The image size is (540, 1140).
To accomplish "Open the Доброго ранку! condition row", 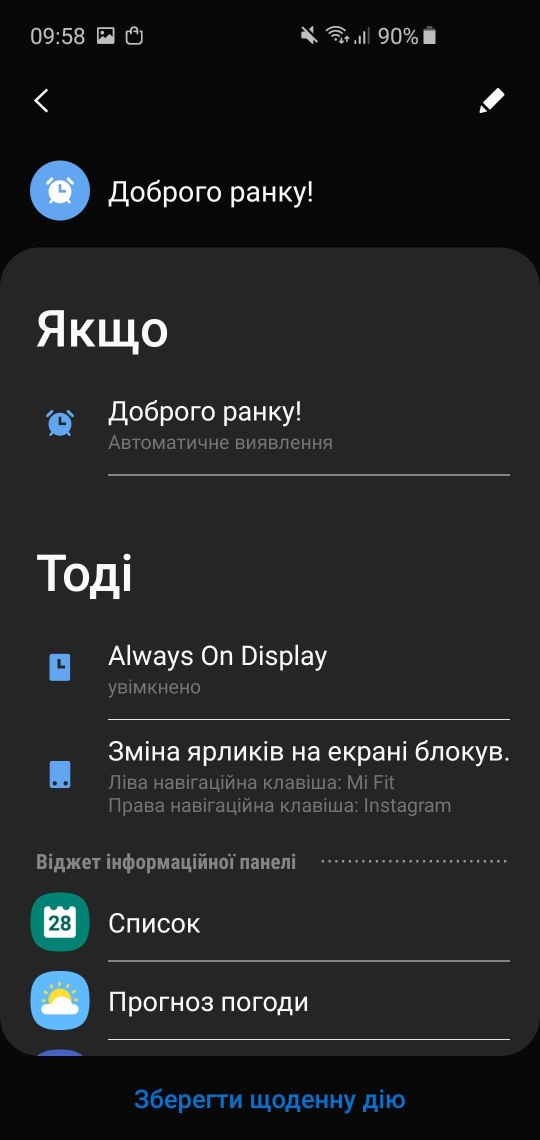I will (x=270, y=425).
